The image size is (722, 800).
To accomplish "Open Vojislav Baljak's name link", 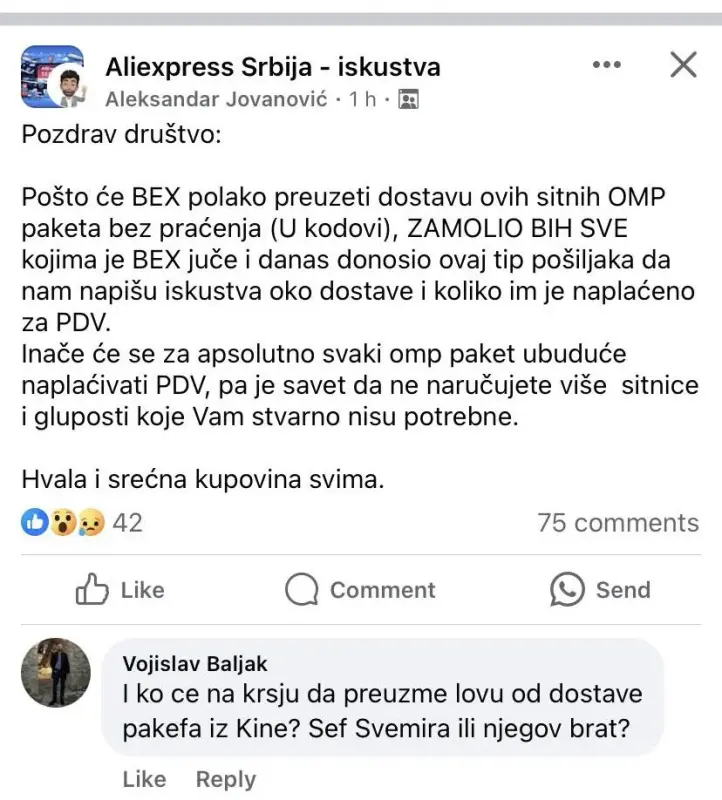I will (x=195, y=664).
